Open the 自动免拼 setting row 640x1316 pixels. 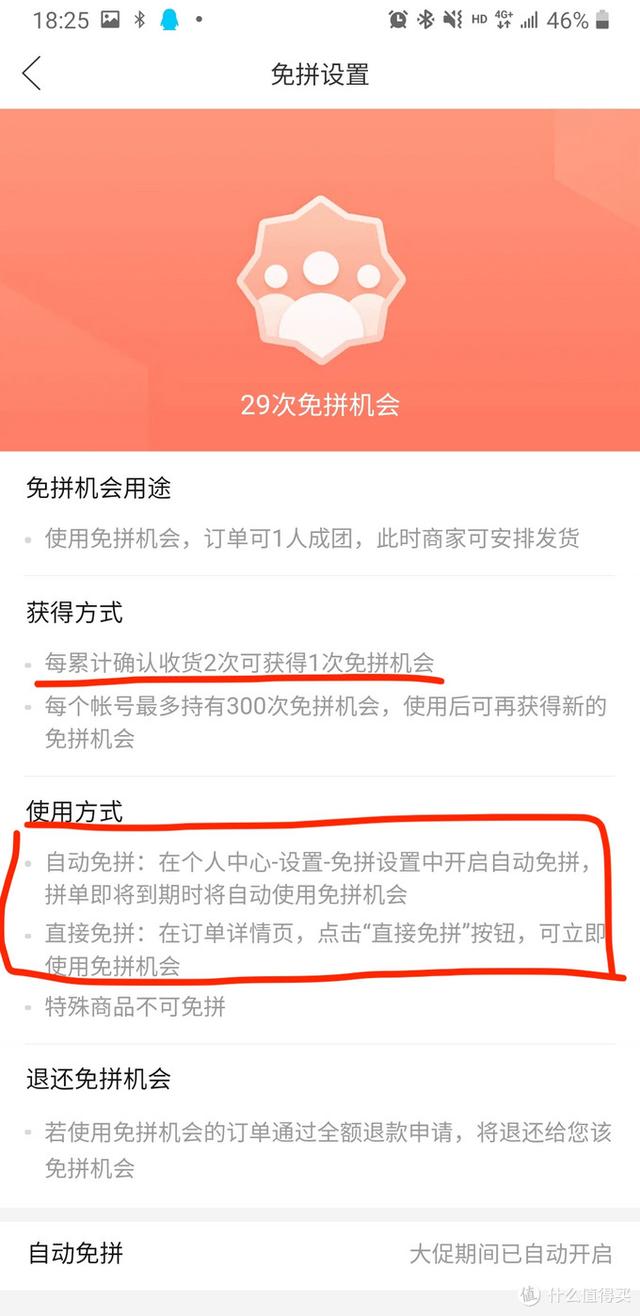320,1253
